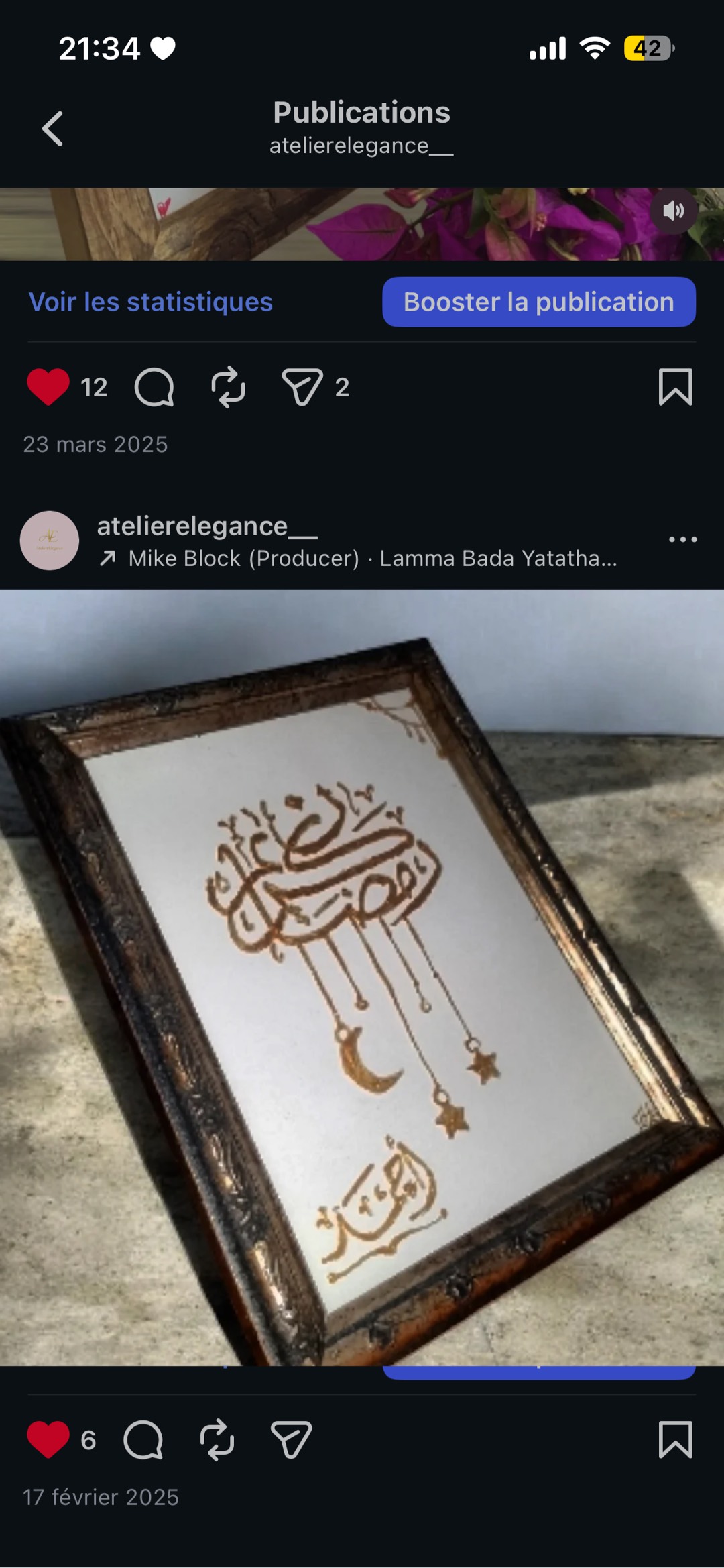
Task: Open atelierelegance__ profile picture
Action: [50, 541]
